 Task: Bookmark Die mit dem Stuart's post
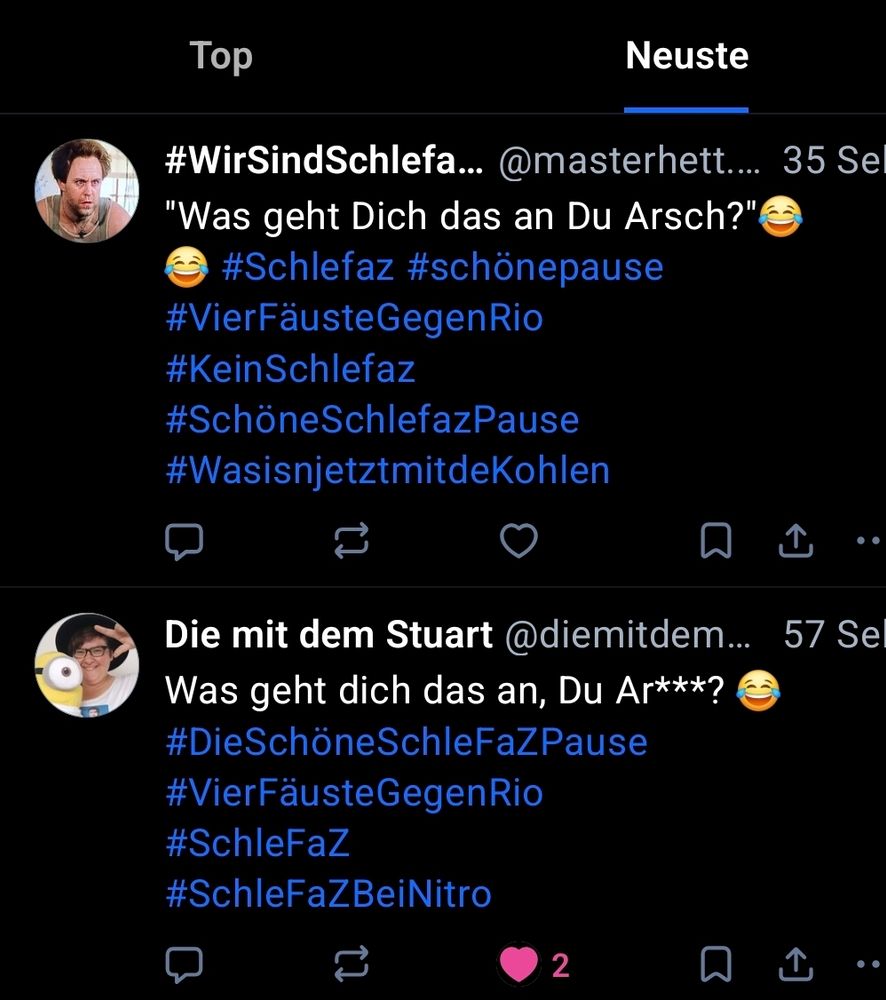715,965
